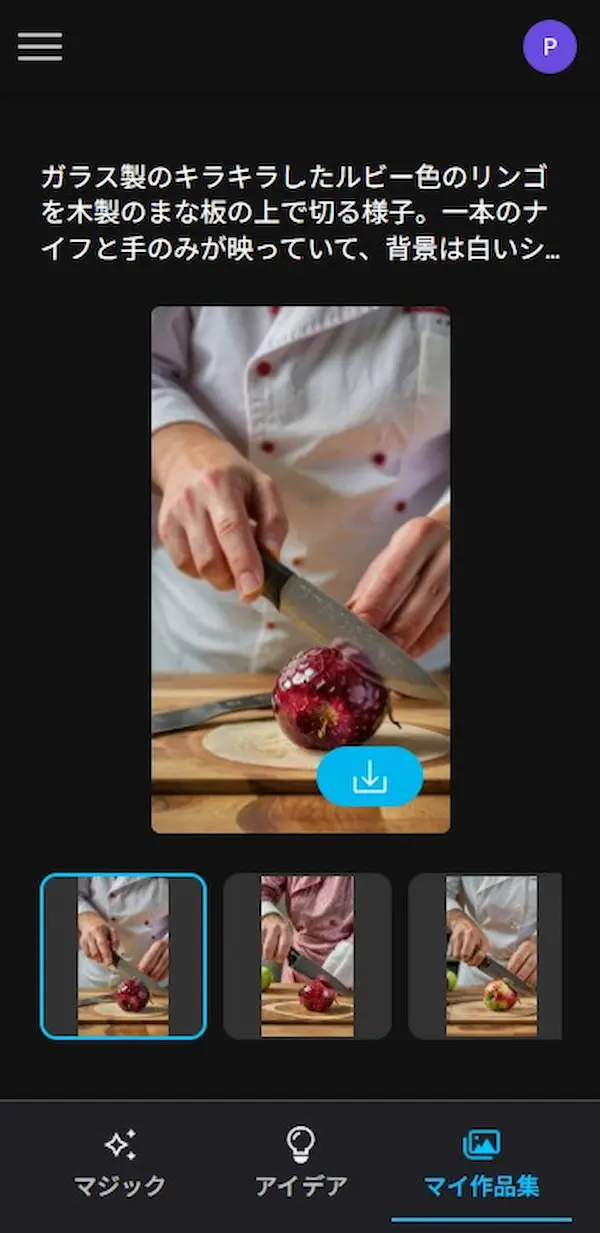600x1233 pixels.
Task: Open the purple P profile avatar
Action: pos(549,47)
